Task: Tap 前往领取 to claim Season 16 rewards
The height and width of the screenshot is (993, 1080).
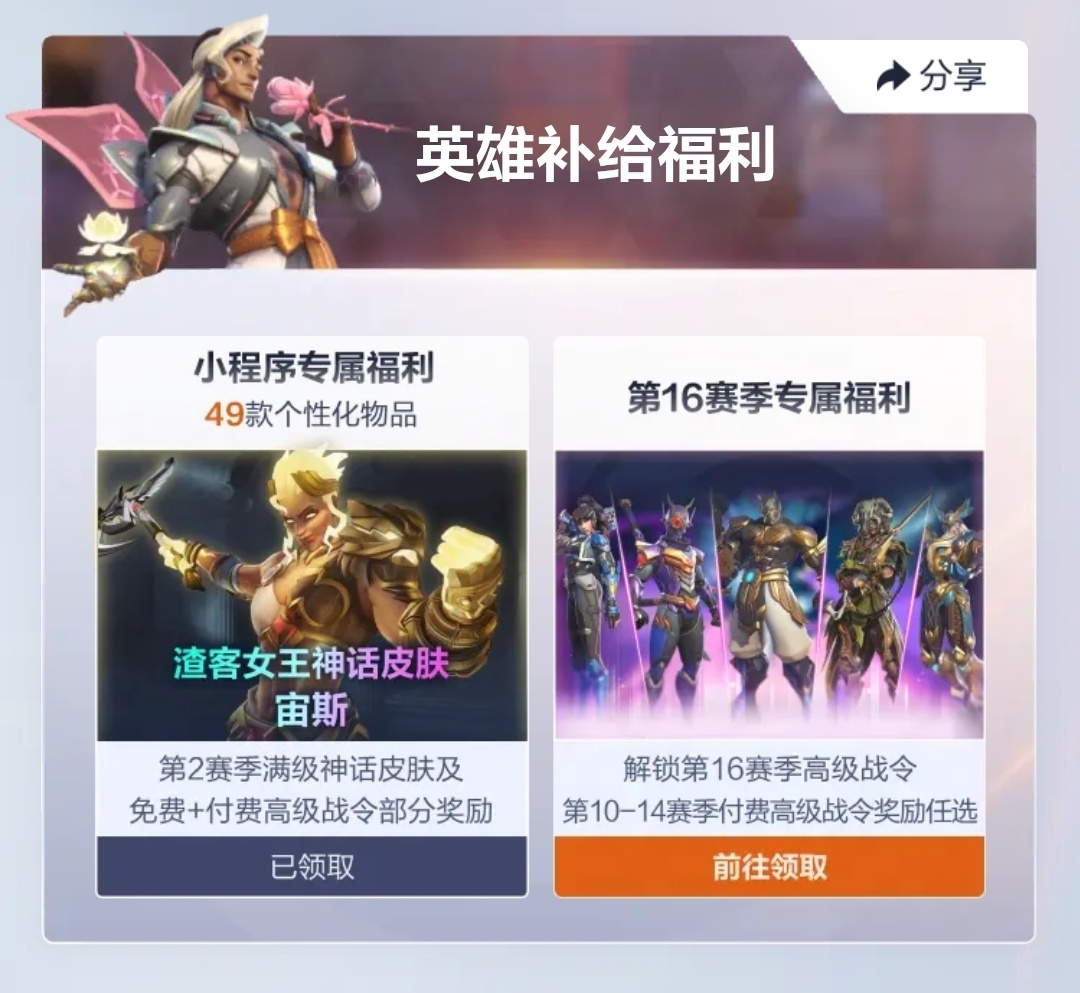Action: tap(769, 866)
